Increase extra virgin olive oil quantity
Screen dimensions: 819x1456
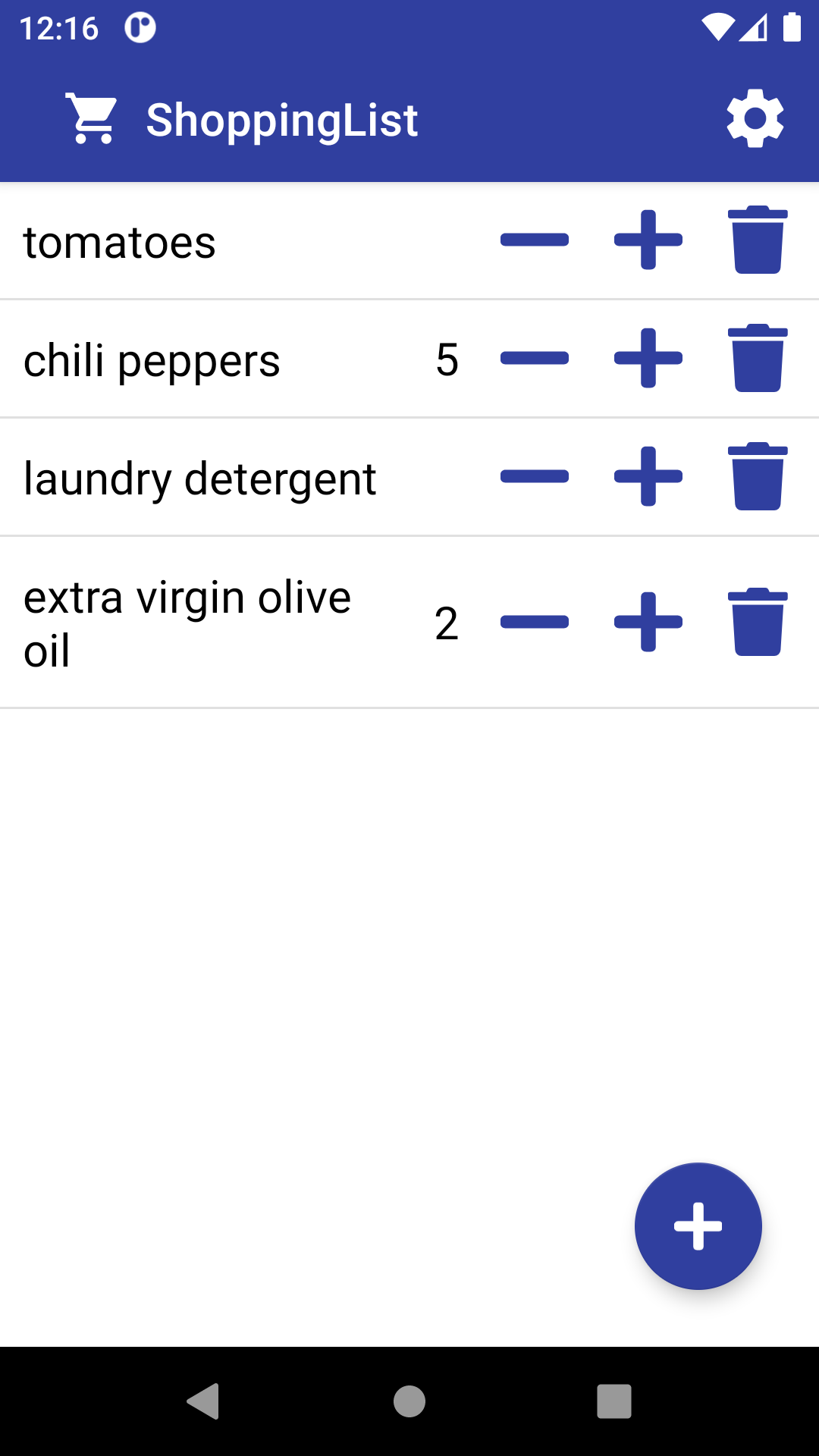[648, 623]
